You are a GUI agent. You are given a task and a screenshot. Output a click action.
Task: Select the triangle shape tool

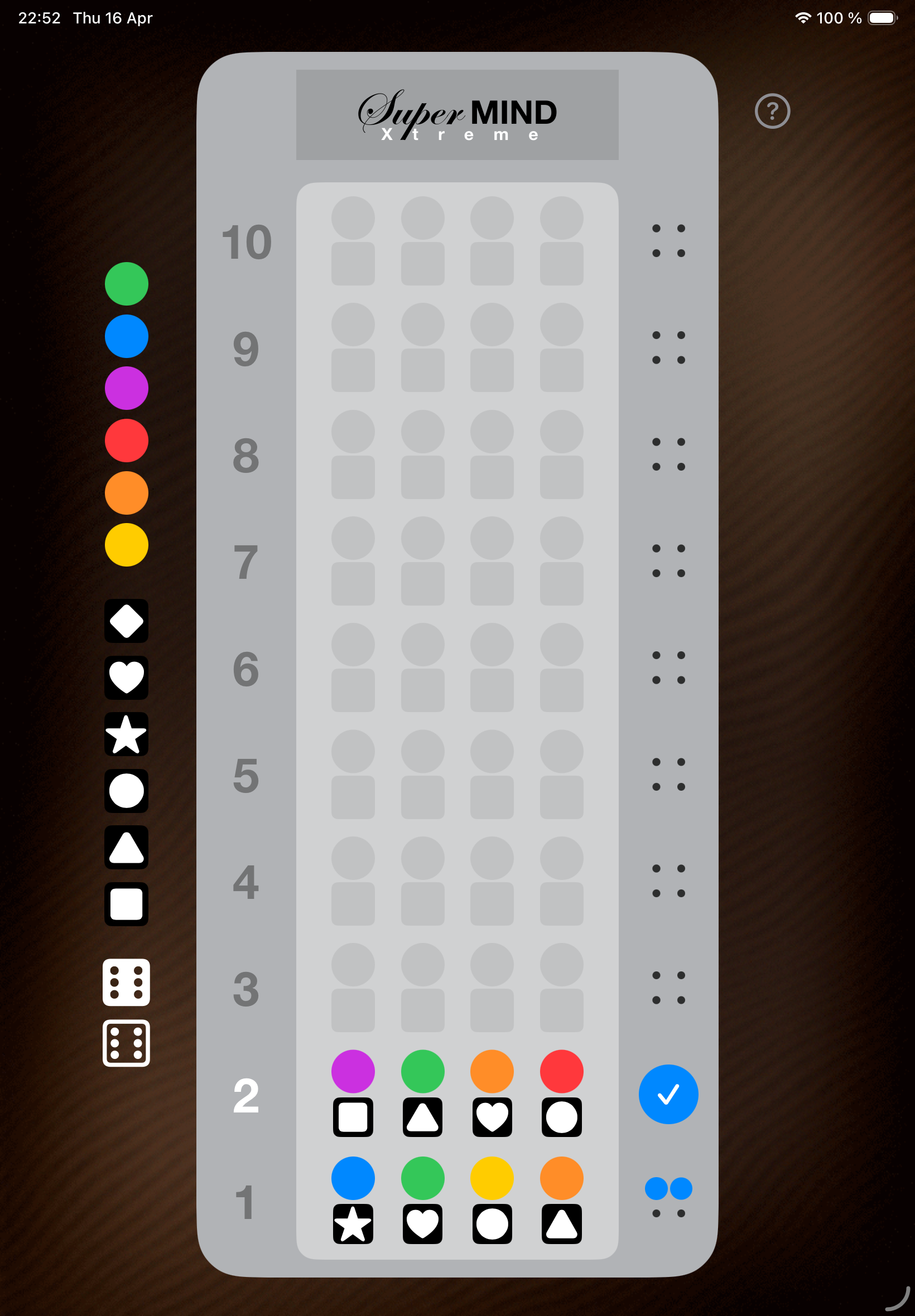click(126, 848)
